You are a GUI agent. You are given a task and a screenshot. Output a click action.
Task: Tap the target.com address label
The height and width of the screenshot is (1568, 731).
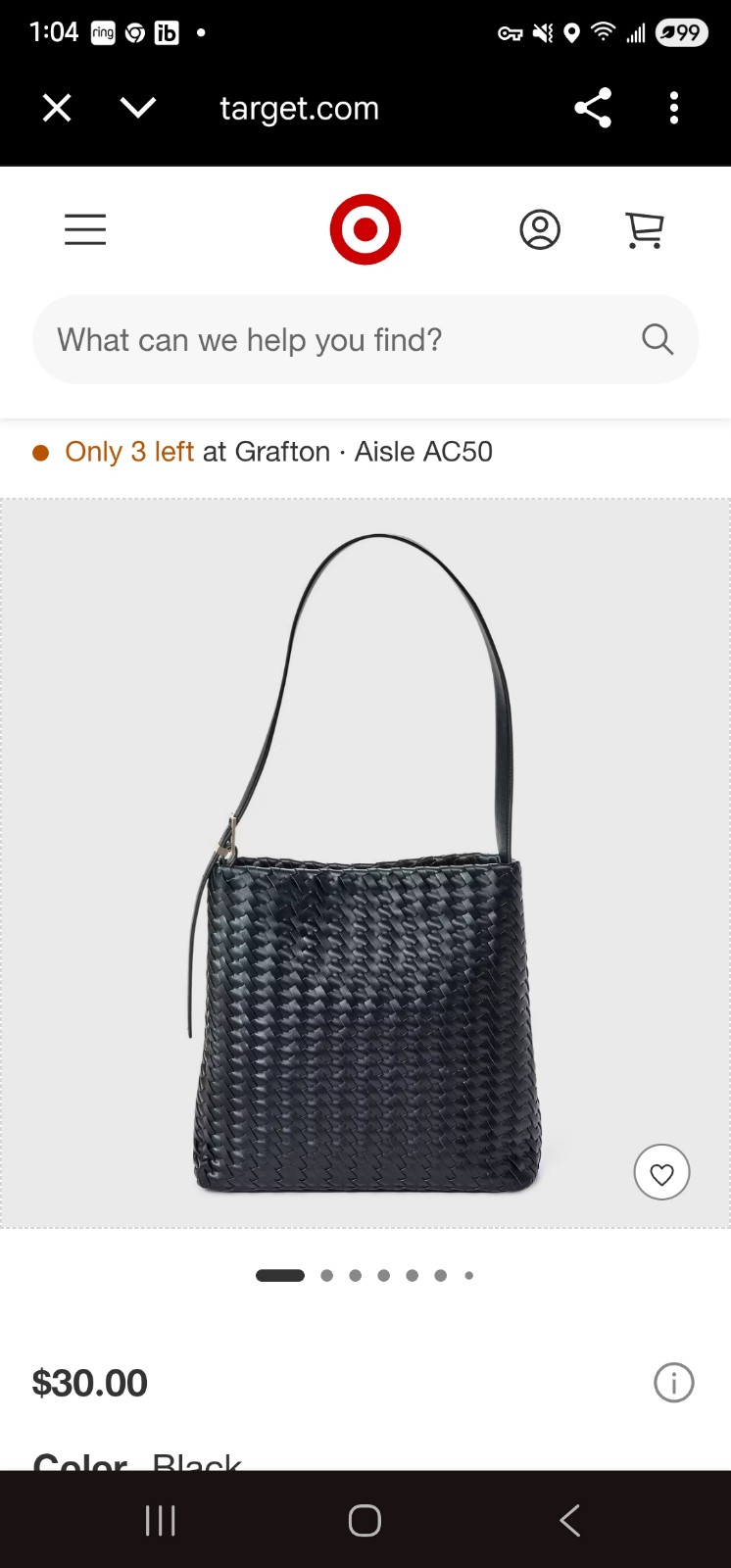[x=299, y=108]
